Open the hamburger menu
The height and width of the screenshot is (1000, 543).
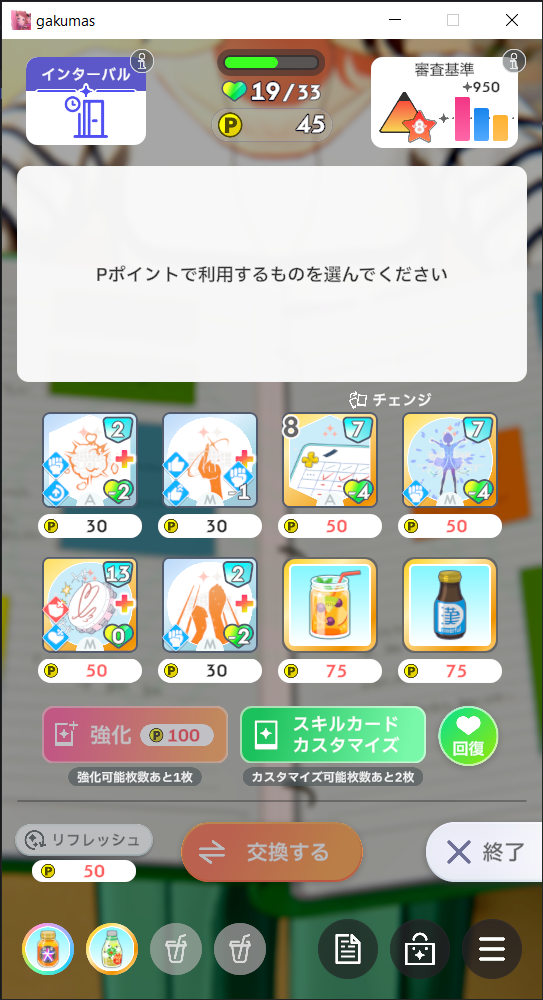click(x=492, y=949)
